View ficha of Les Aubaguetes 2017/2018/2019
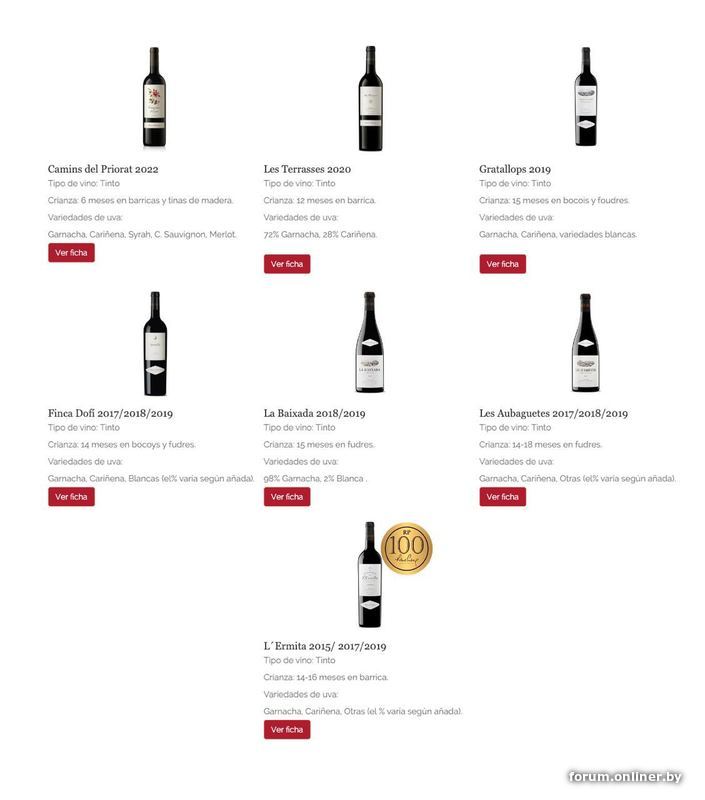This screenshot has width=705, height=800. [x=502, y=497]
